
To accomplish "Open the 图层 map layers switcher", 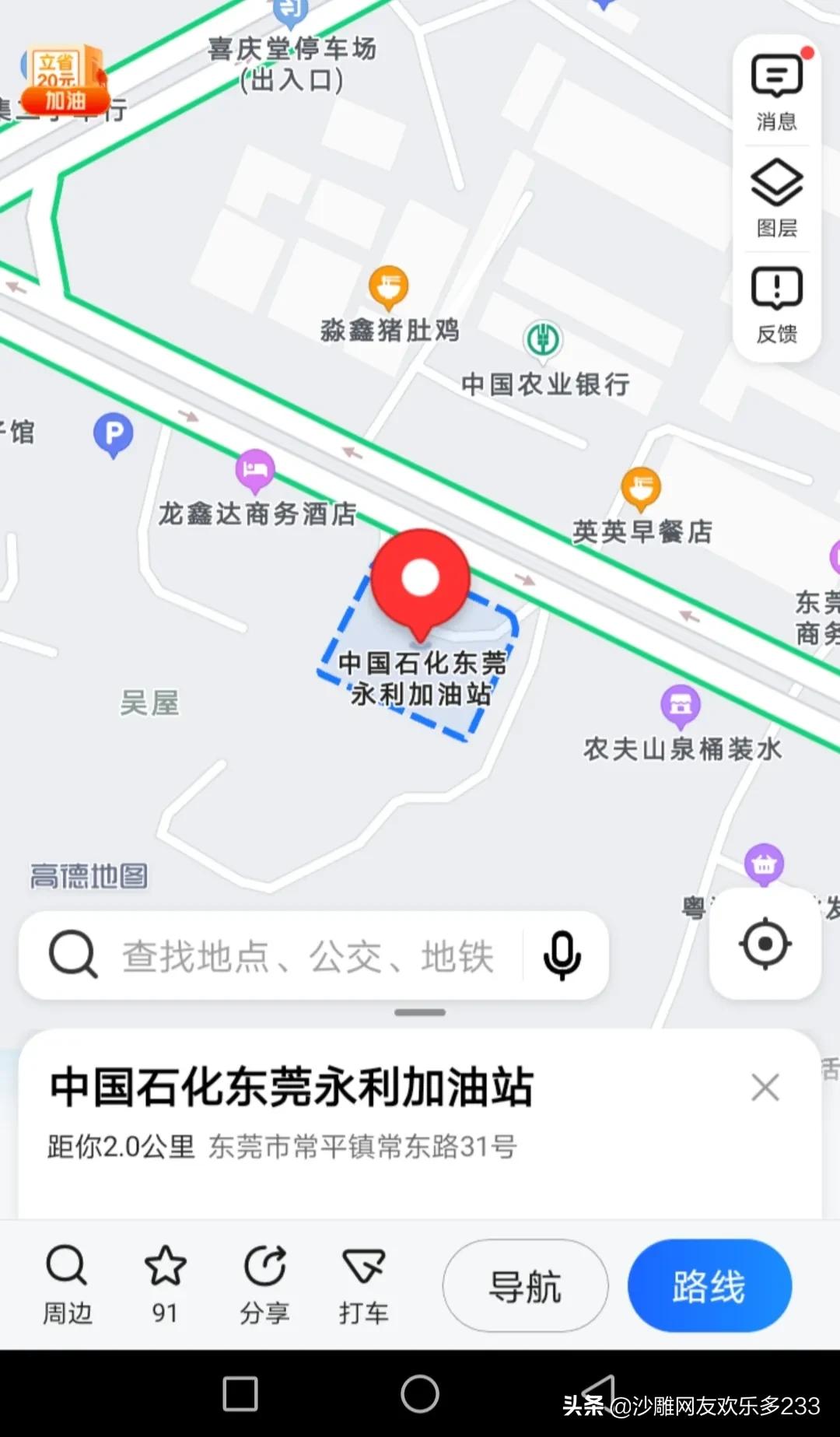I will (775, 195).
